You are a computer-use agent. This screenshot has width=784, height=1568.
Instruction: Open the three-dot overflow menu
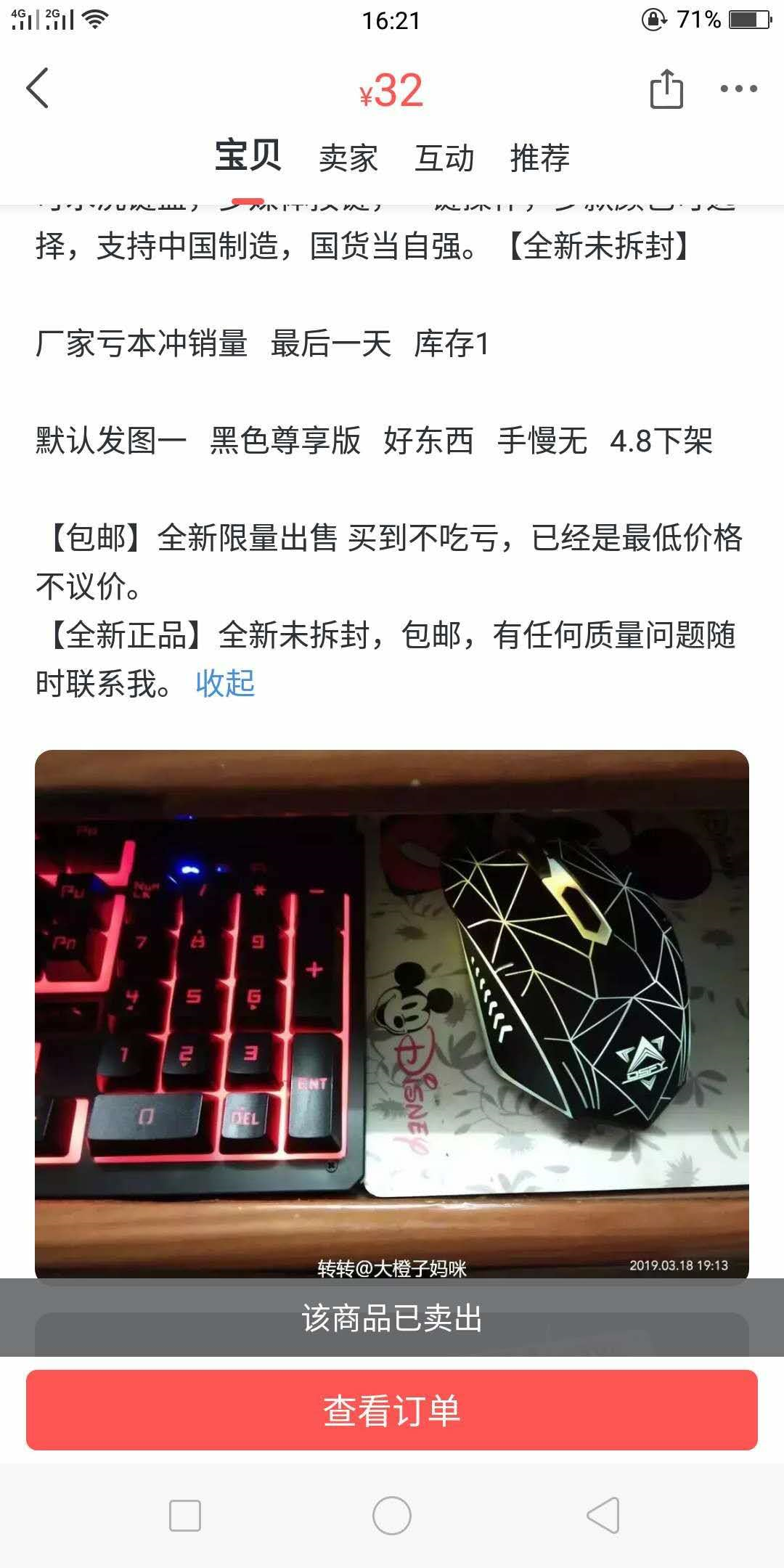(738, 89)
